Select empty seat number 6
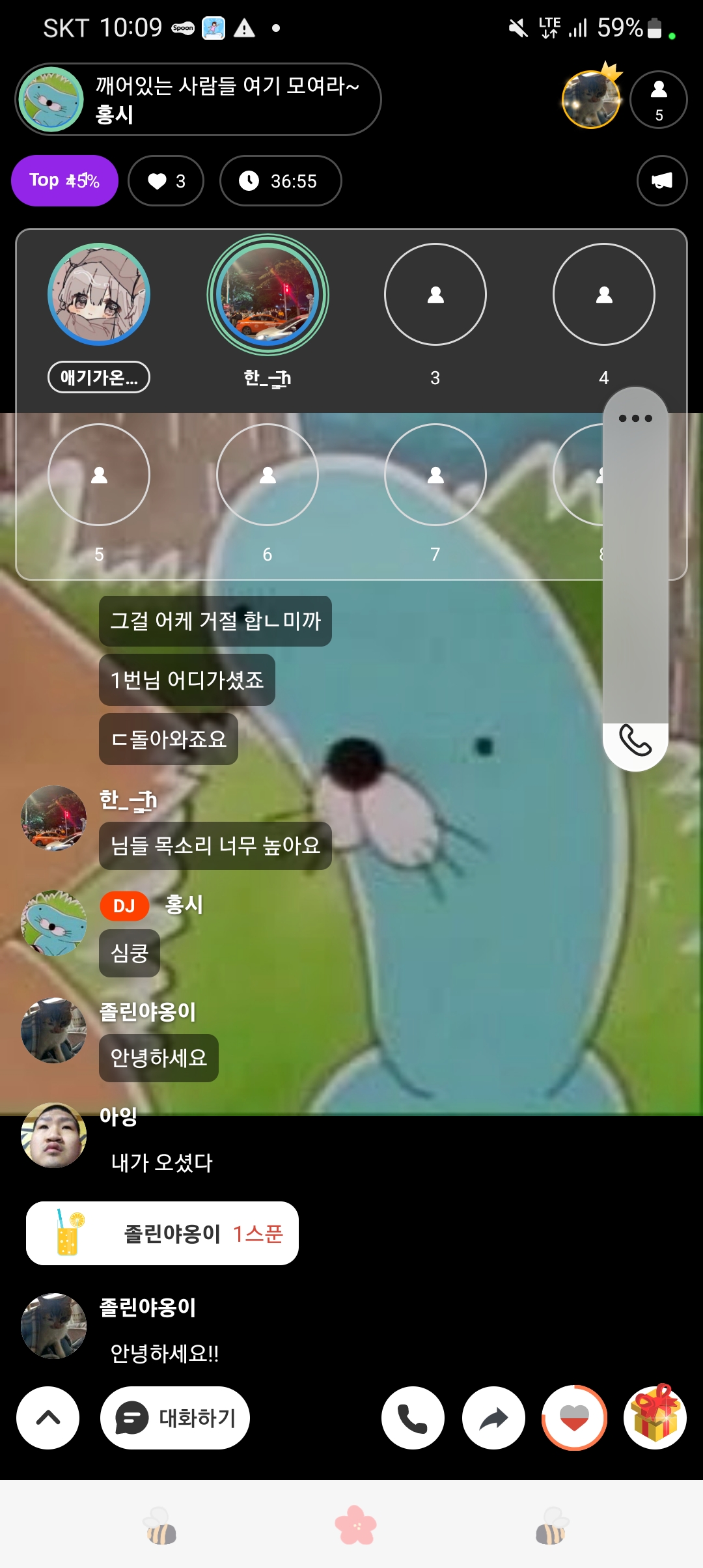 click(268, 475)
